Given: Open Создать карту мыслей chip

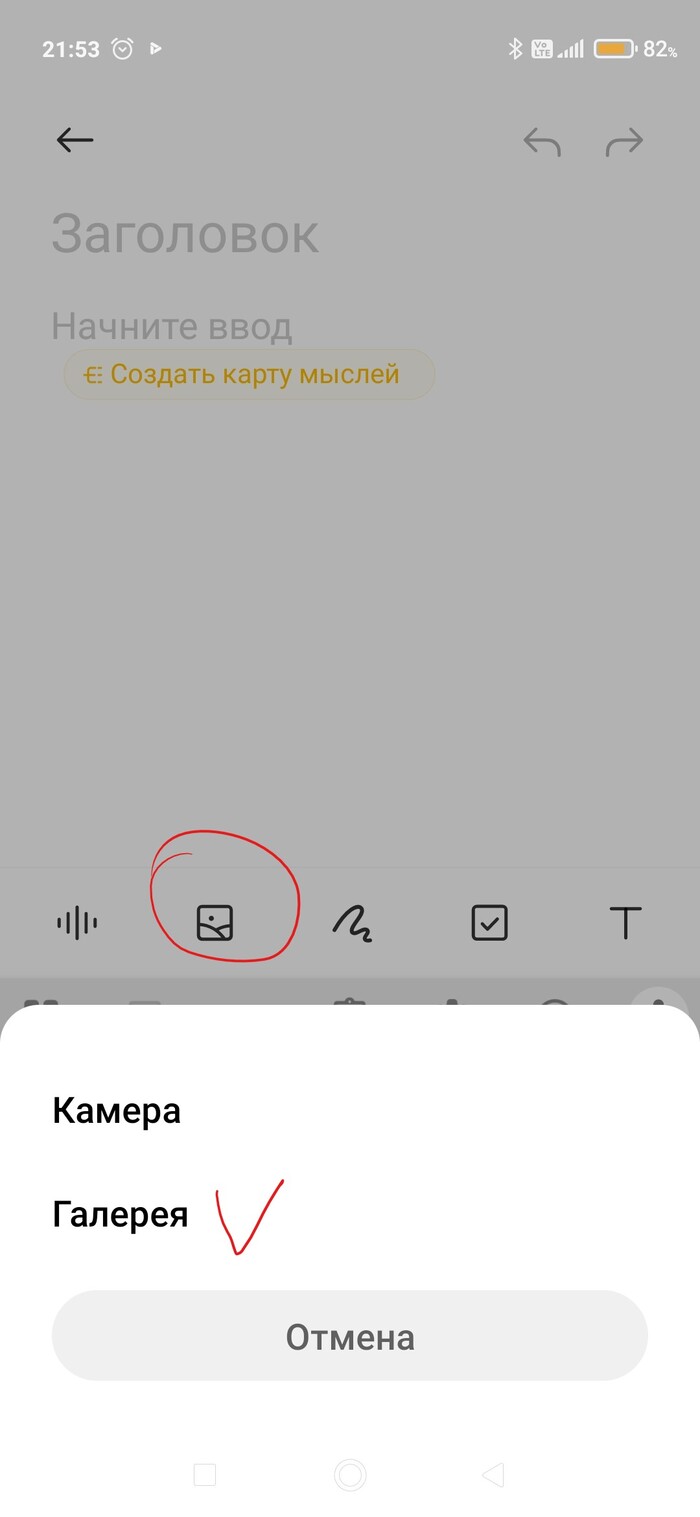Looking at the screenshot, I should (x=249, y=375).
